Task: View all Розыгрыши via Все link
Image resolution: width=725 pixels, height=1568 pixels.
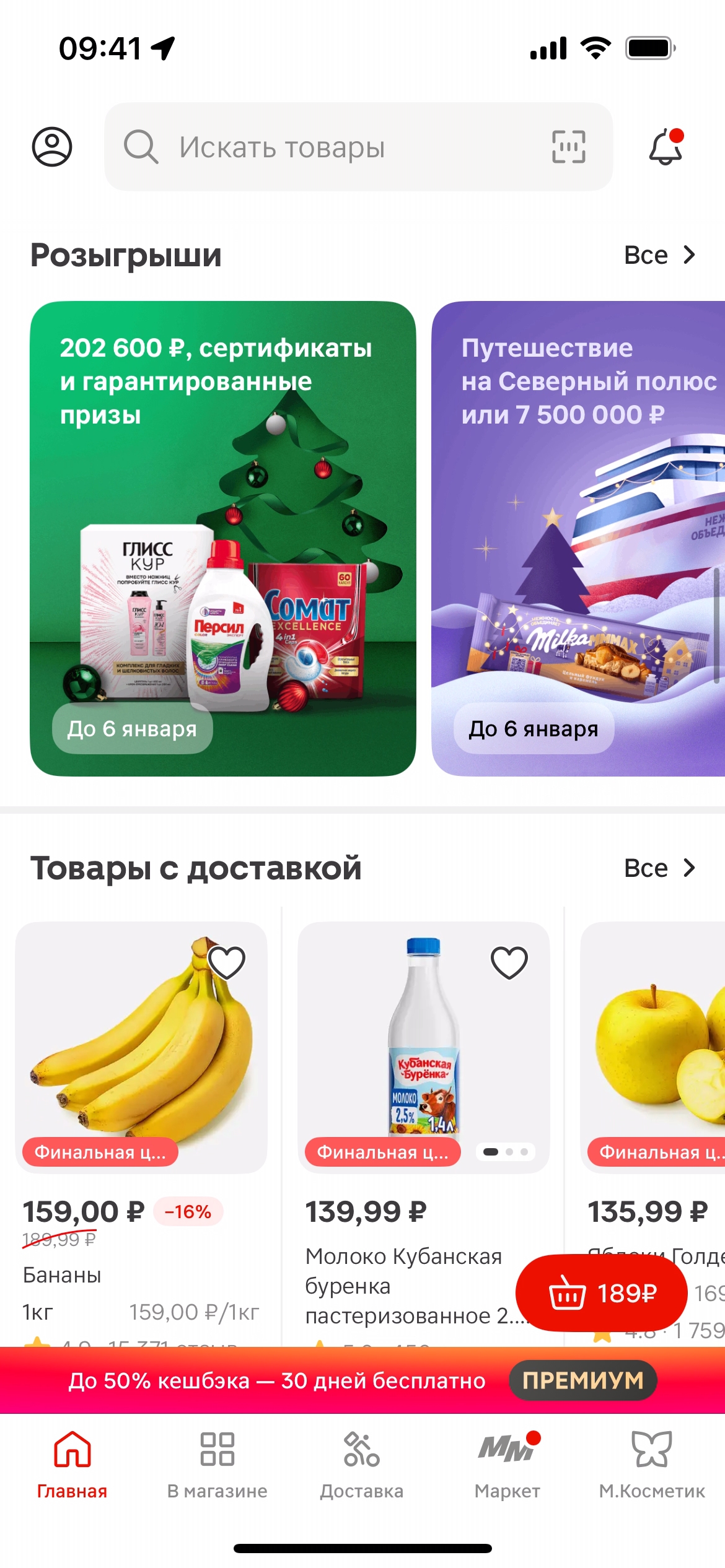Action: (659, 255)
